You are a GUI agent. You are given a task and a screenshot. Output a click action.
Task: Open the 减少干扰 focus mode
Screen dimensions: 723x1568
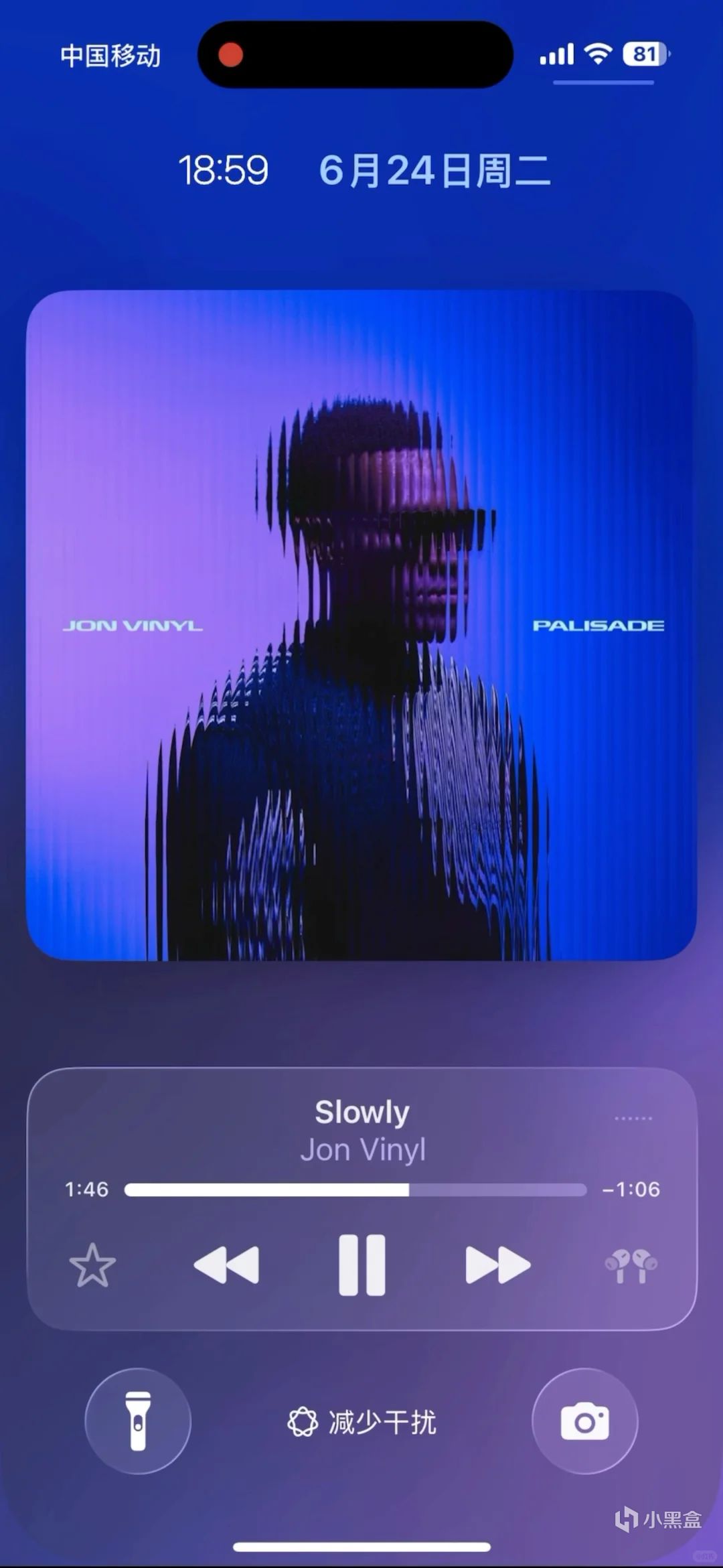(361, 1421)
